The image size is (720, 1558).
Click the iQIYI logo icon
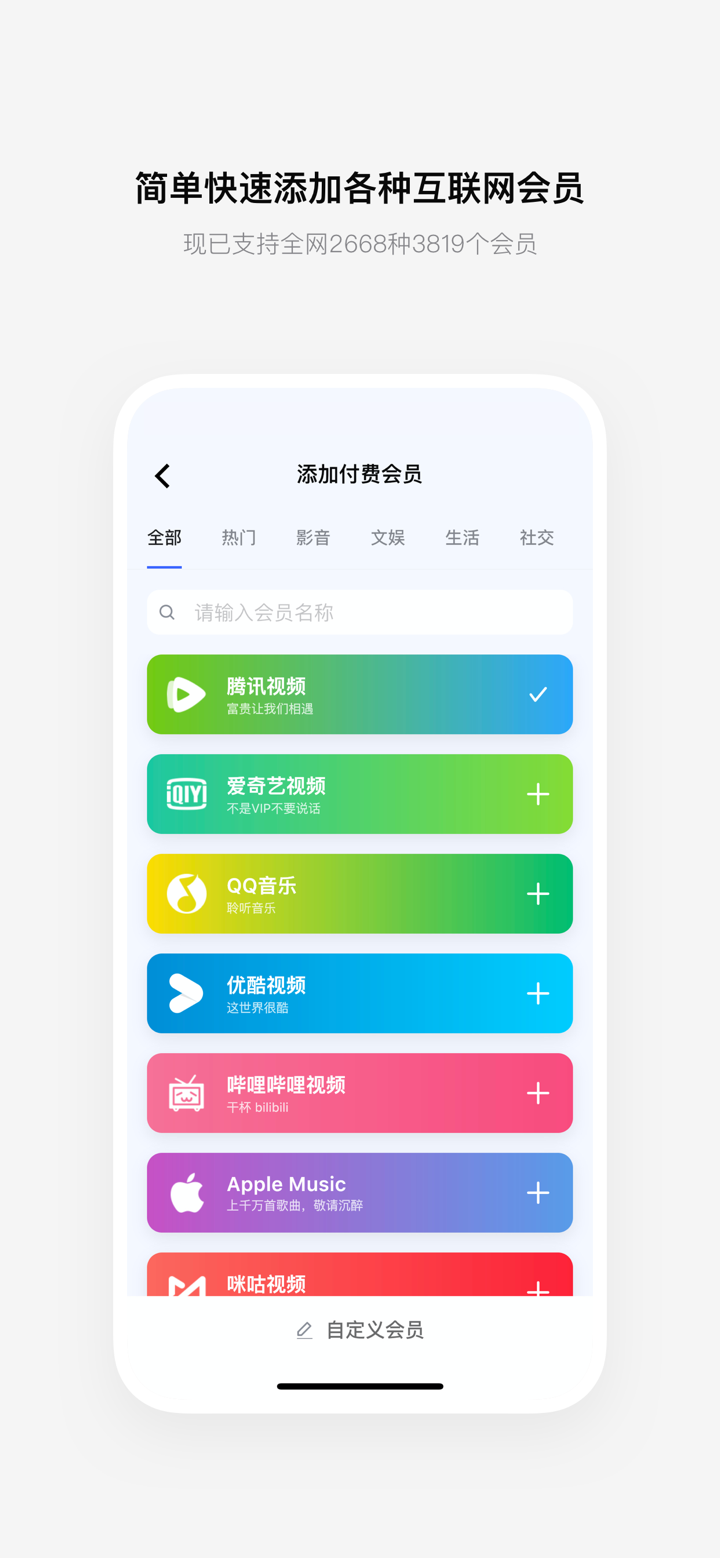click(x=184, y=793)
